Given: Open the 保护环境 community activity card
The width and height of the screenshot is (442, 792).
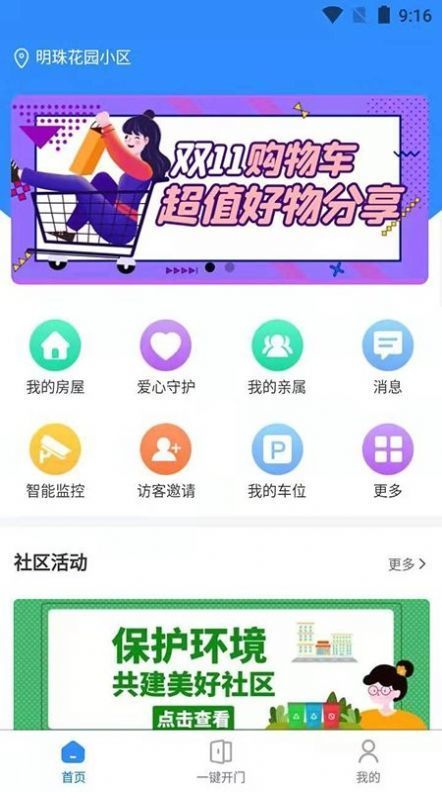Looking at the screenshot, I should click(x=221, y=664).
